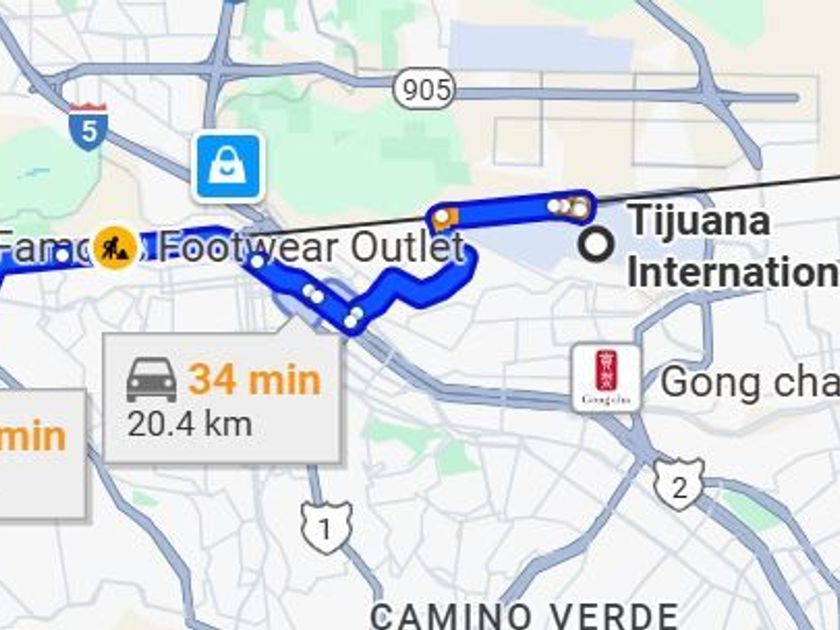Choose the alternate route callout at the left edge
This screenshot has height=630, width=840.
[38, 450]
